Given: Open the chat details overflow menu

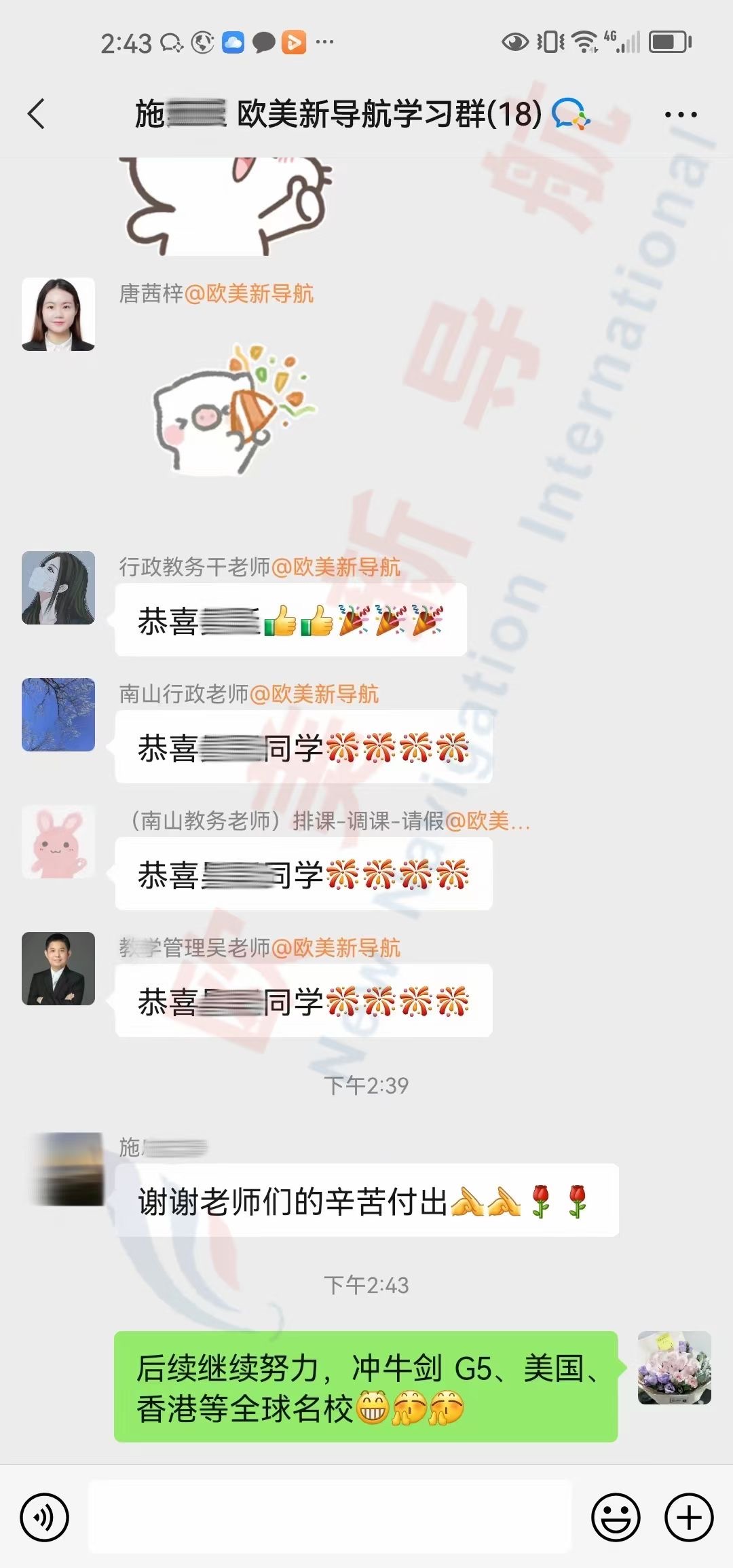Looking at the screenshot, I should [x=681, y=115].
